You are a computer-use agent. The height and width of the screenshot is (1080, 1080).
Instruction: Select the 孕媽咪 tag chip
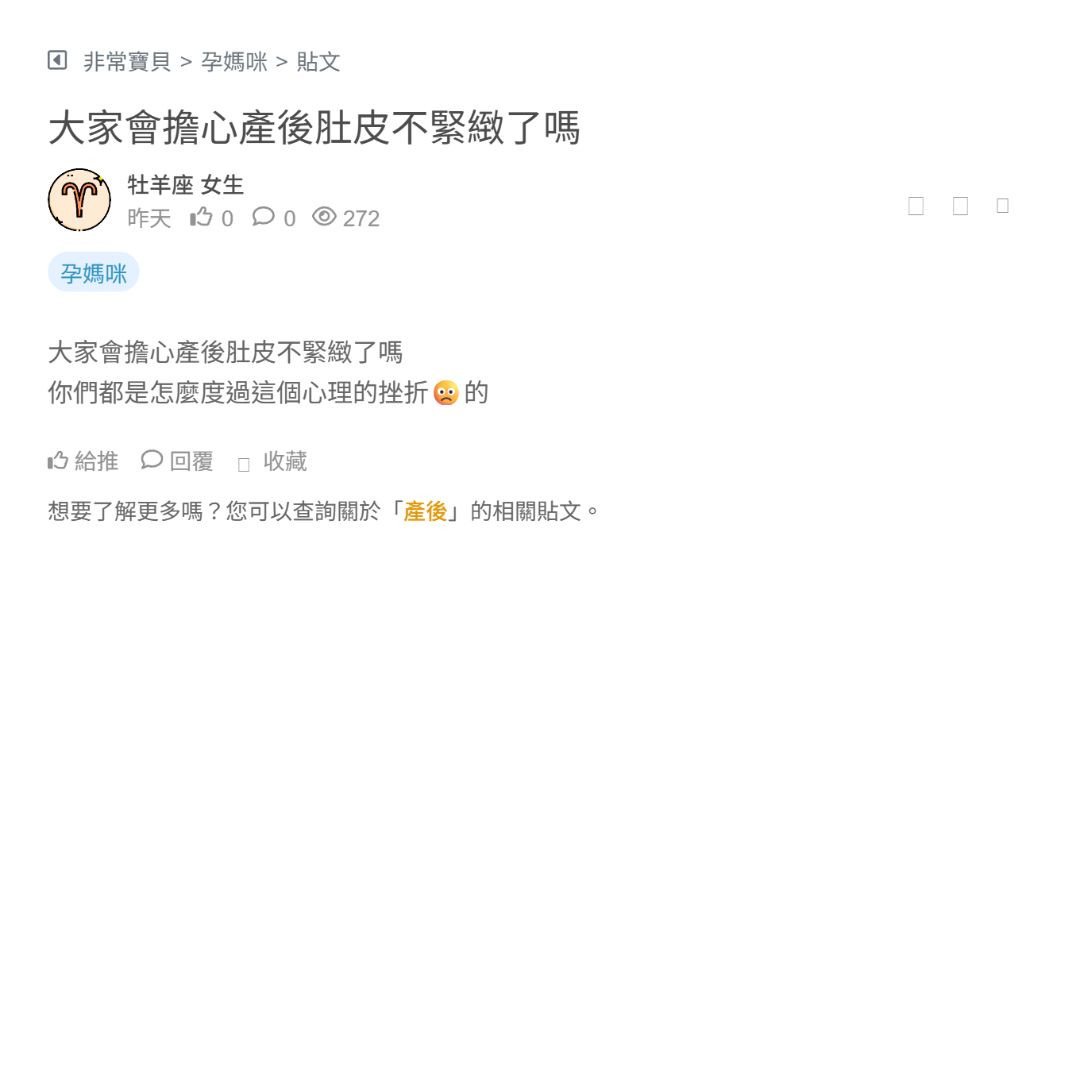point(94,273)
